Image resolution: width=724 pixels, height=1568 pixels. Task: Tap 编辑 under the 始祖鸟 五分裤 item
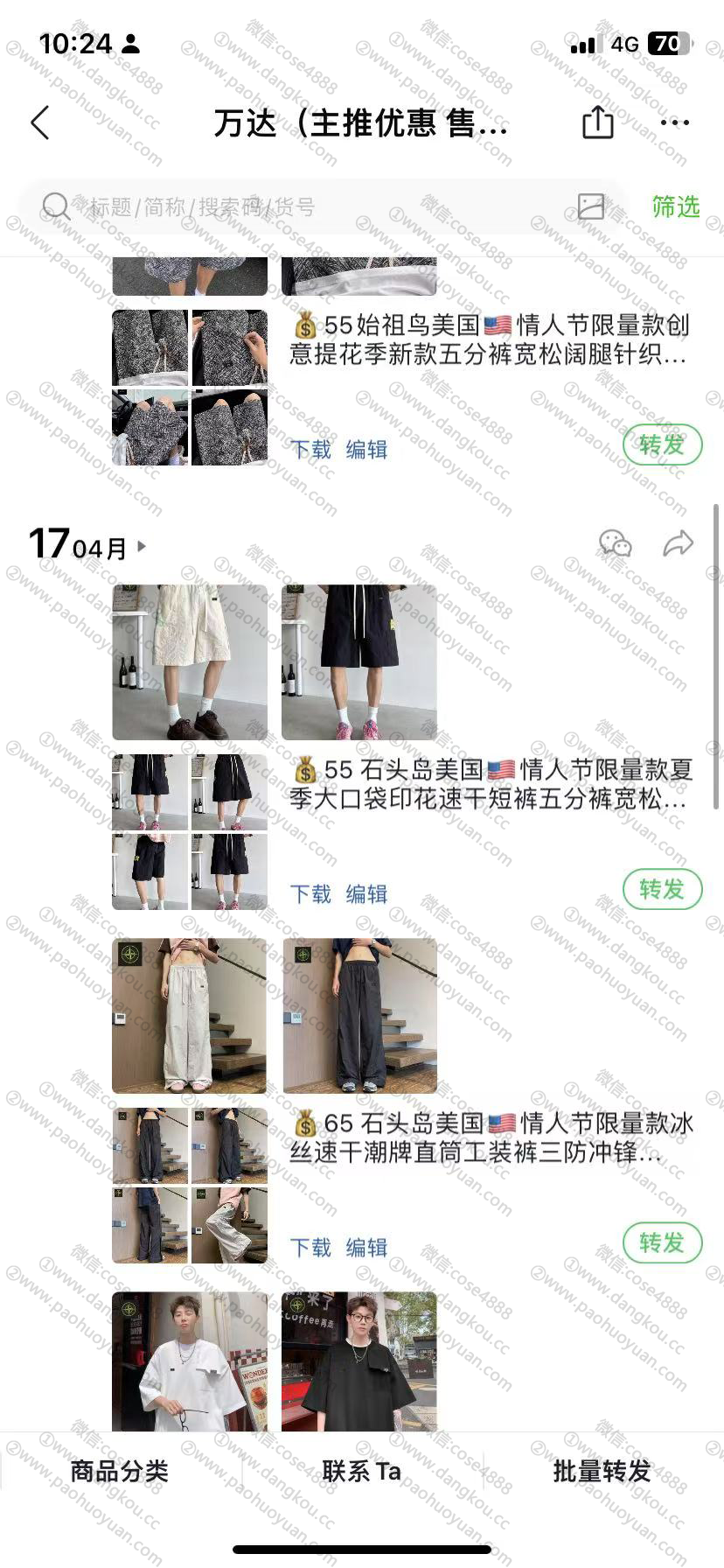point(366,450)
